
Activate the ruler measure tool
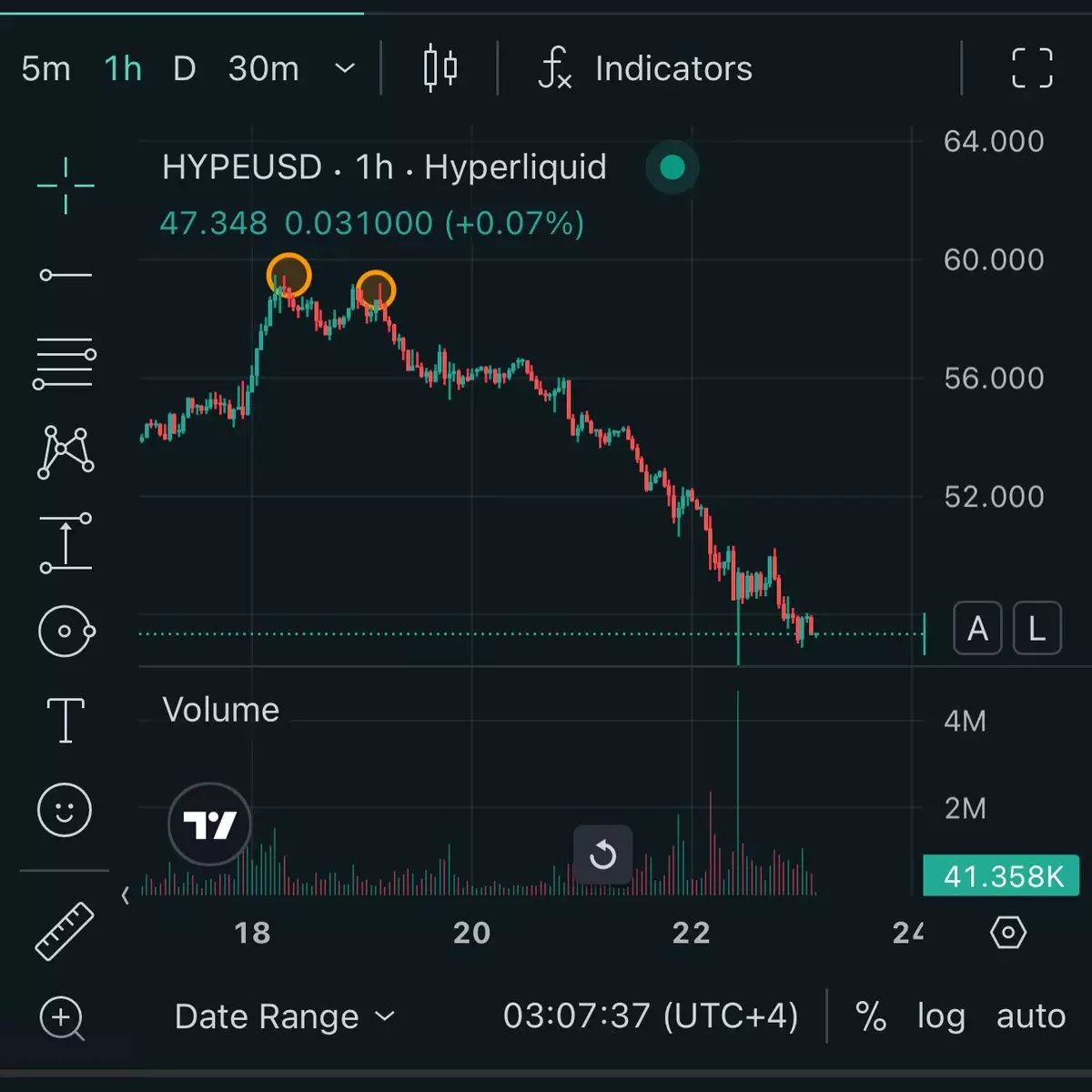[64, 931]
